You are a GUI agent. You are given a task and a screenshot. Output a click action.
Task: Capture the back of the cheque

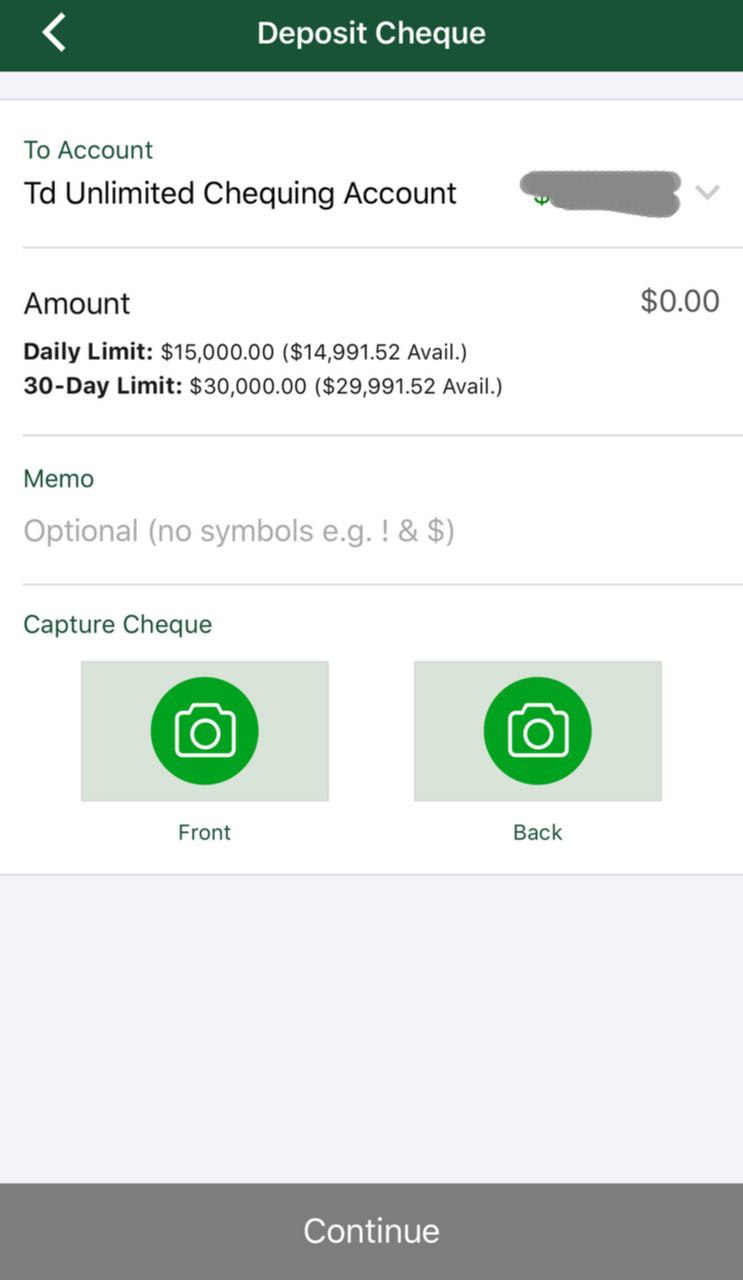[x=538, y=731]
